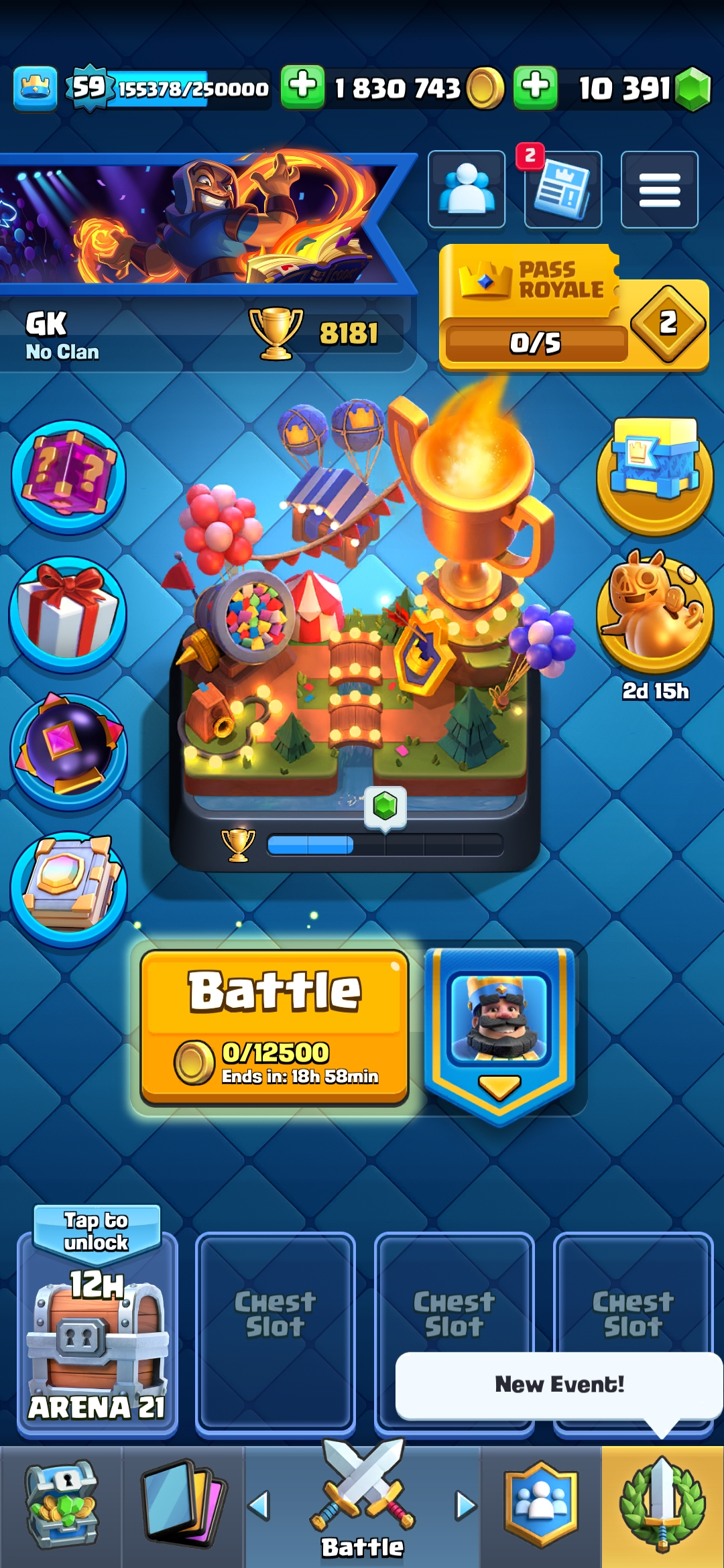Open the white gift box with red ribbon
Viewport: 724px width, 1568px height.
[x=69, y=613]
